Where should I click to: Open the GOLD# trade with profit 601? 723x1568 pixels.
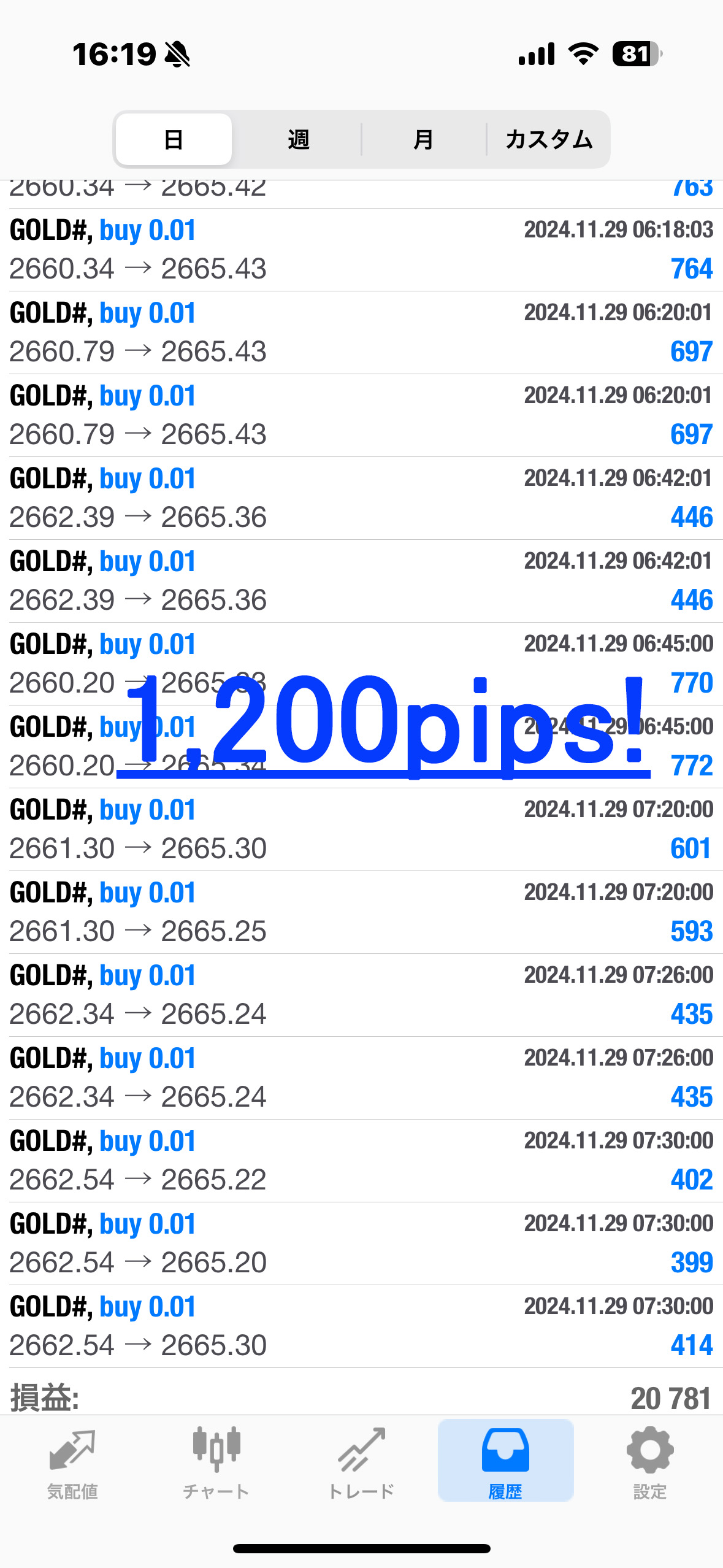point(361,829)
